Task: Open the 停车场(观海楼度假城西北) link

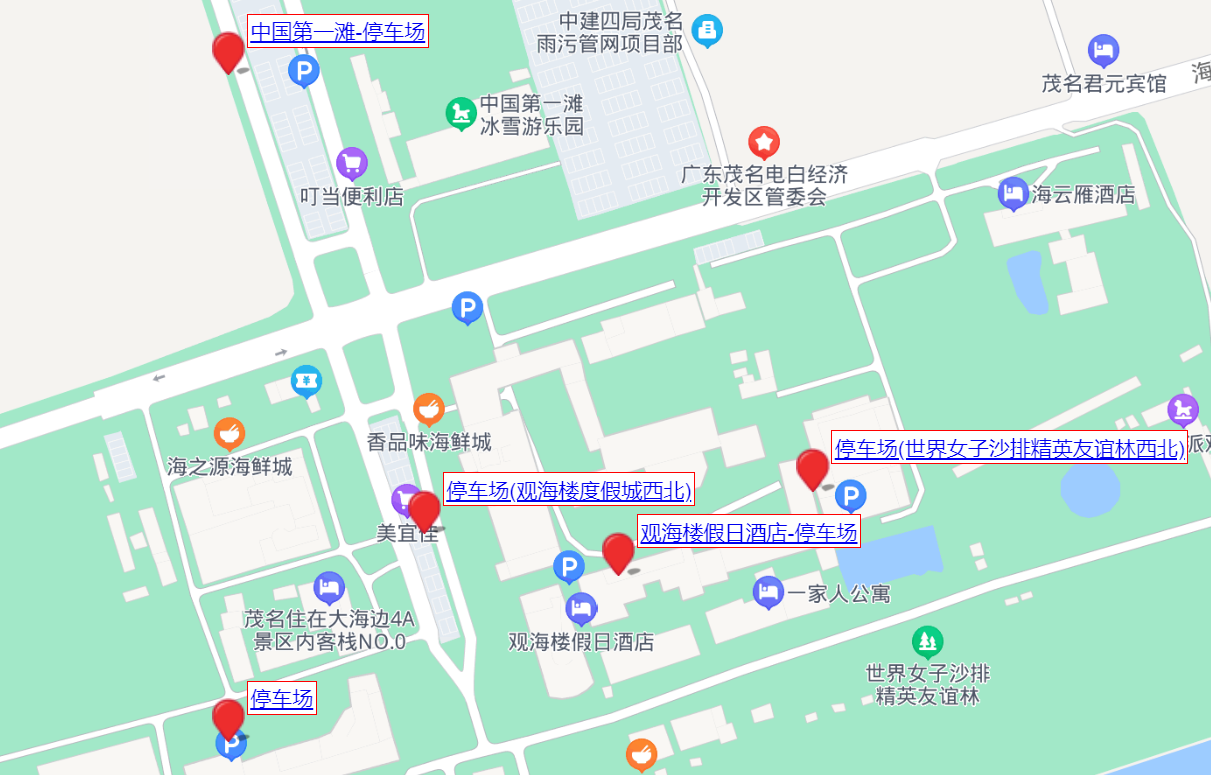Action: [x=568, y=491]
